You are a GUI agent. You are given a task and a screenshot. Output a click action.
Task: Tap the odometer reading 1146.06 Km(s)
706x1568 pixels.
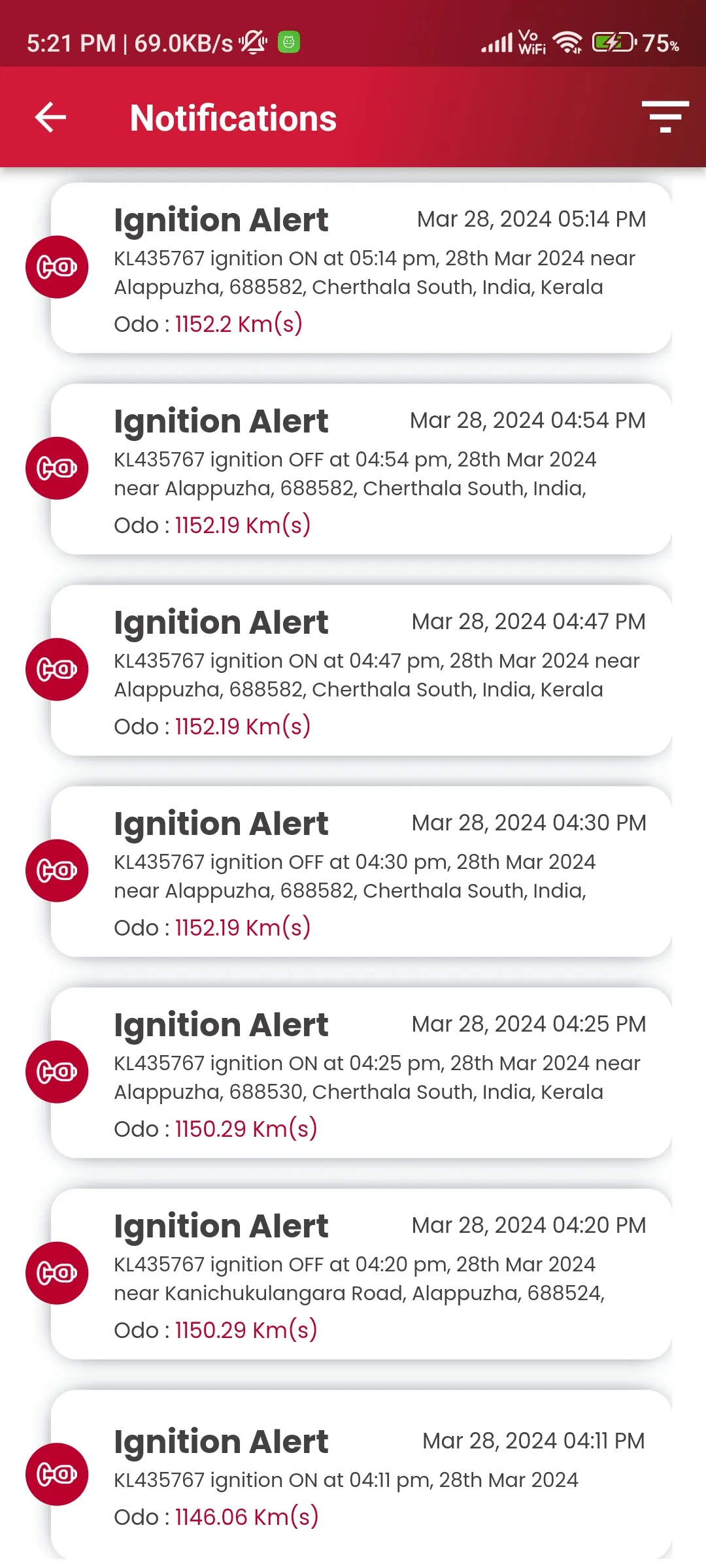pos(247,1517)
